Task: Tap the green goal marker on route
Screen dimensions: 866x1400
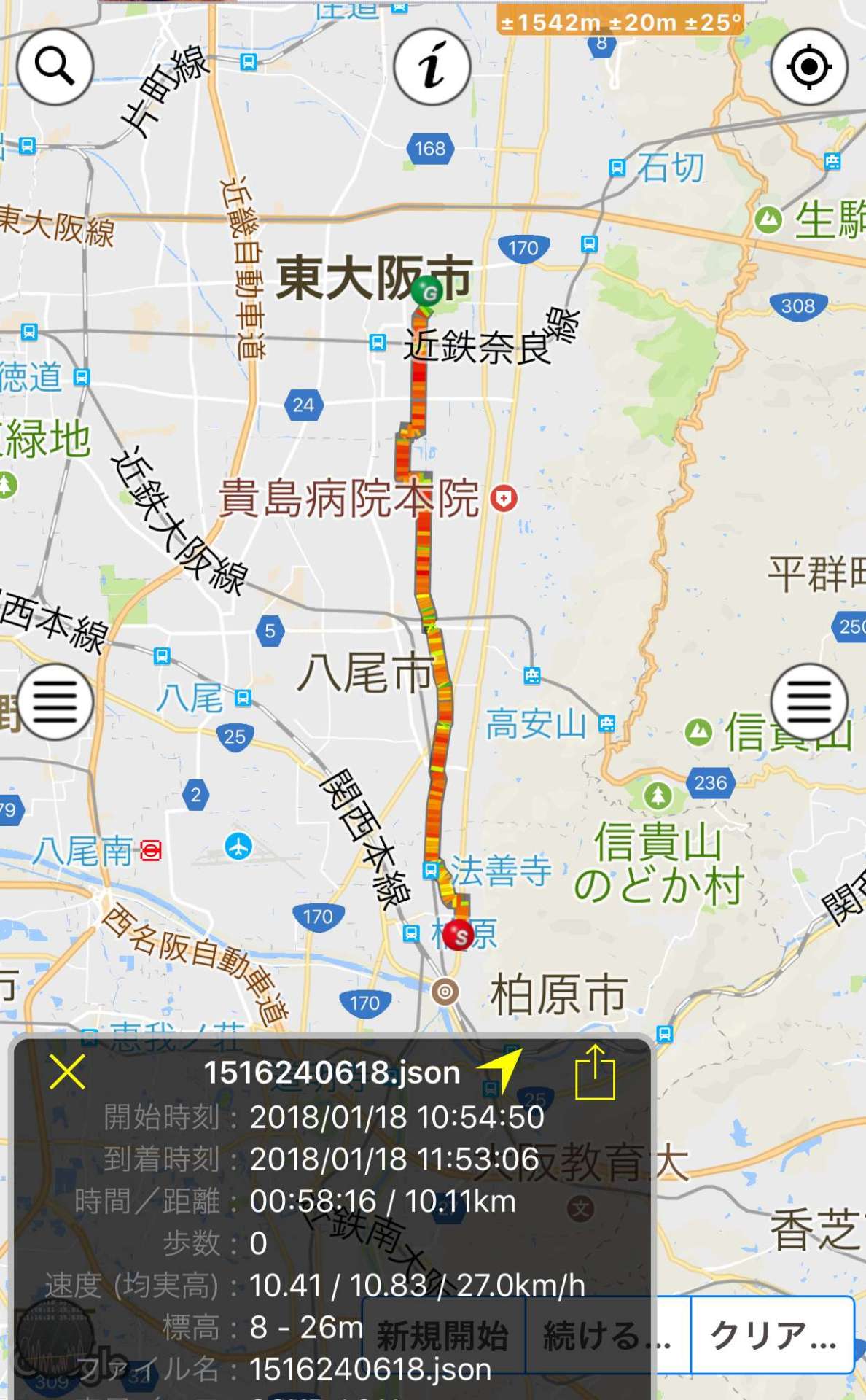Action: click(x=429, y=292)
